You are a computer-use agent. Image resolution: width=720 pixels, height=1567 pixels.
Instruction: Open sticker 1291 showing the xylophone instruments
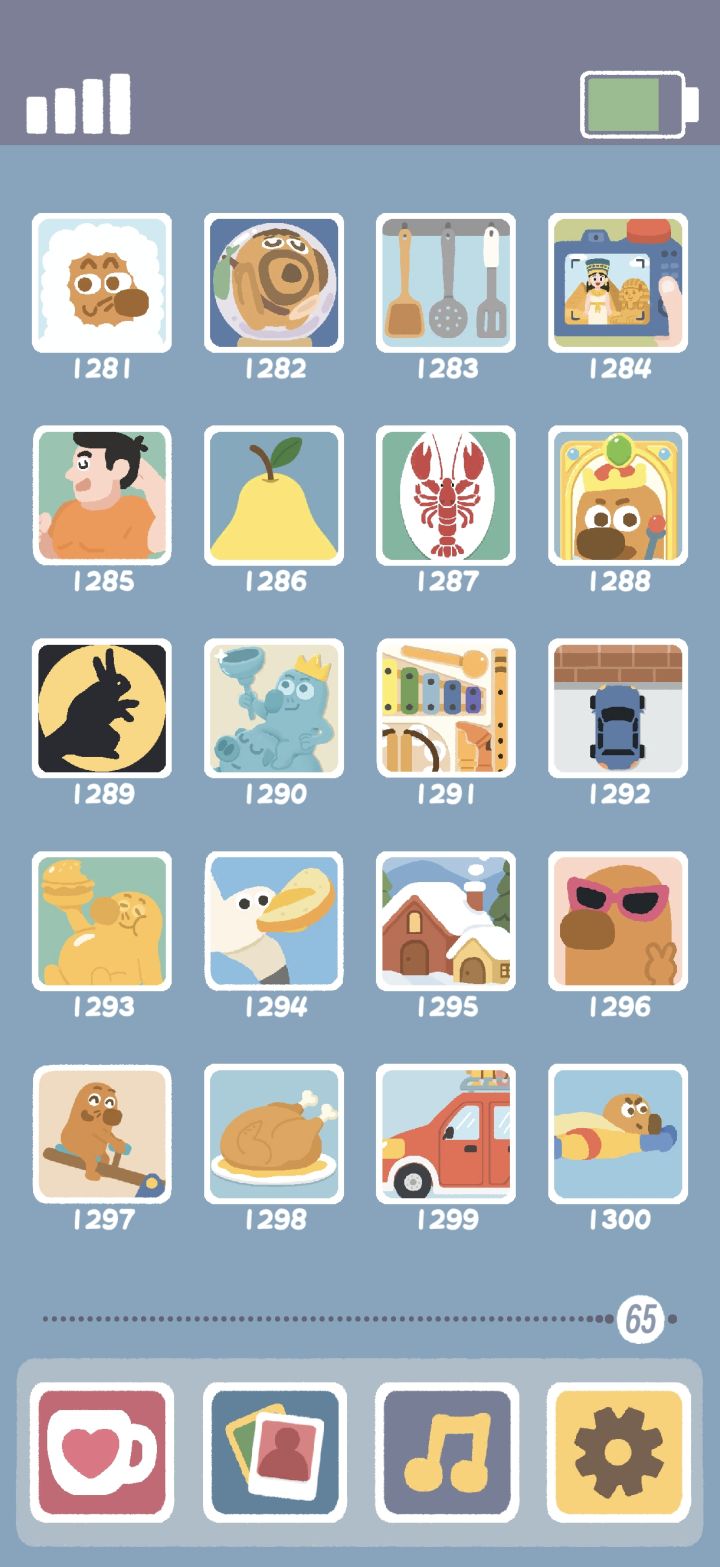pos(446,710)
